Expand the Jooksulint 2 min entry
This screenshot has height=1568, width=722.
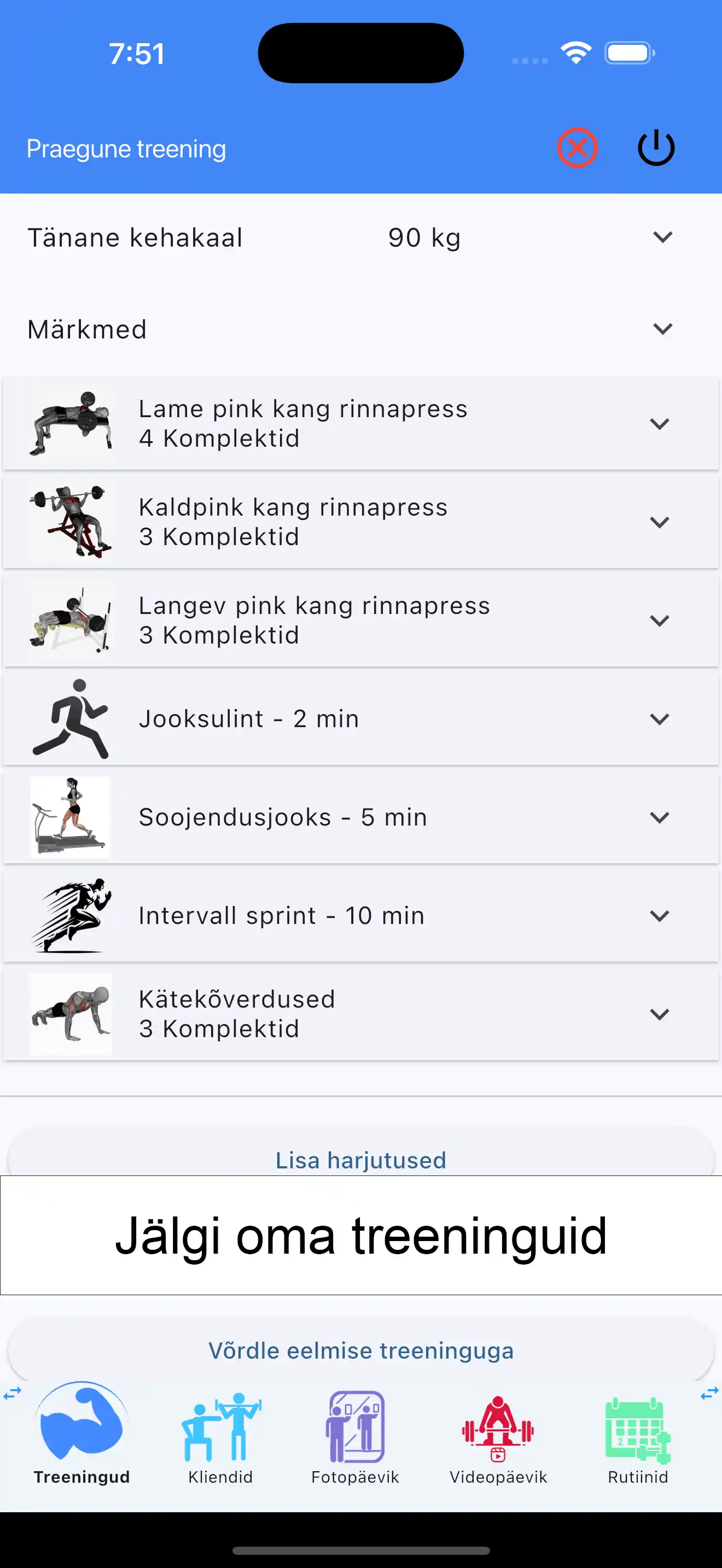pyautogui.click(x=660, y=718)
